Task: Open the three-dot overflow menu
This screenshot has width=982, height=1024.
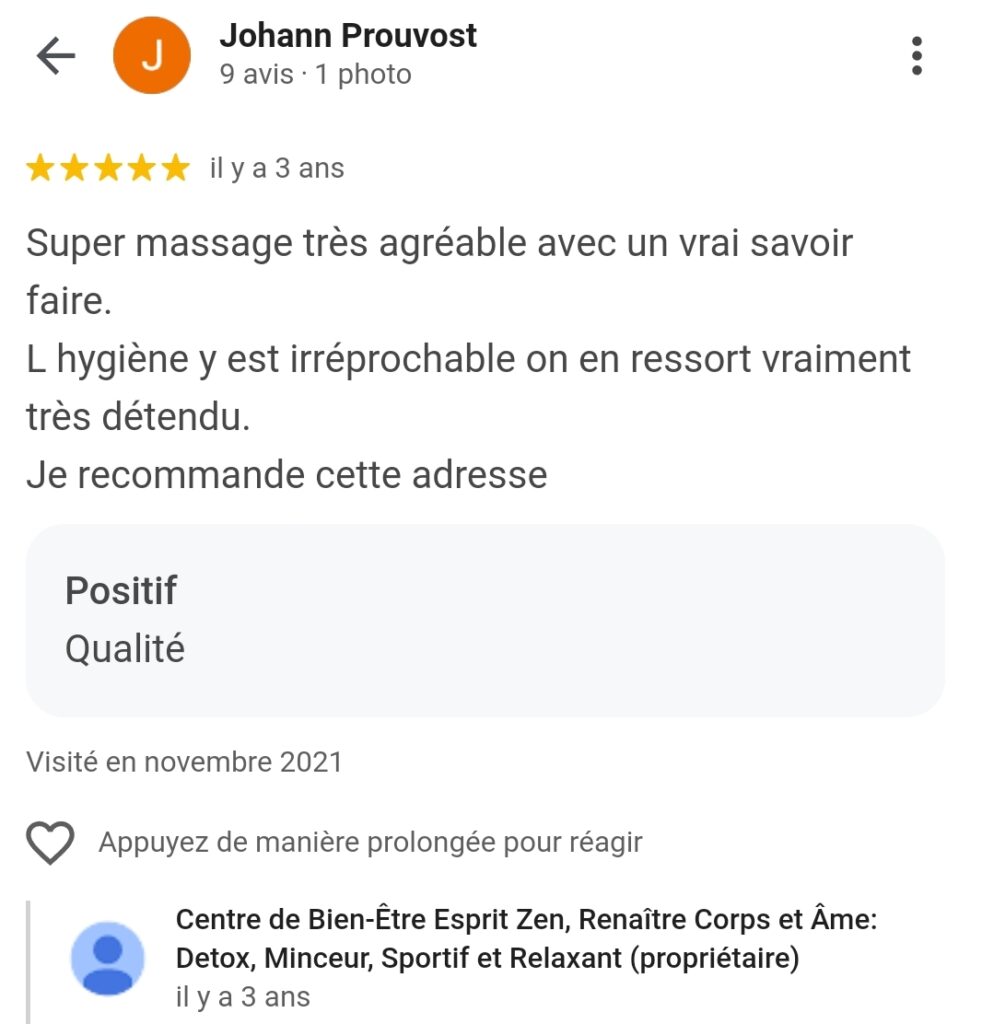Action: 916,56
